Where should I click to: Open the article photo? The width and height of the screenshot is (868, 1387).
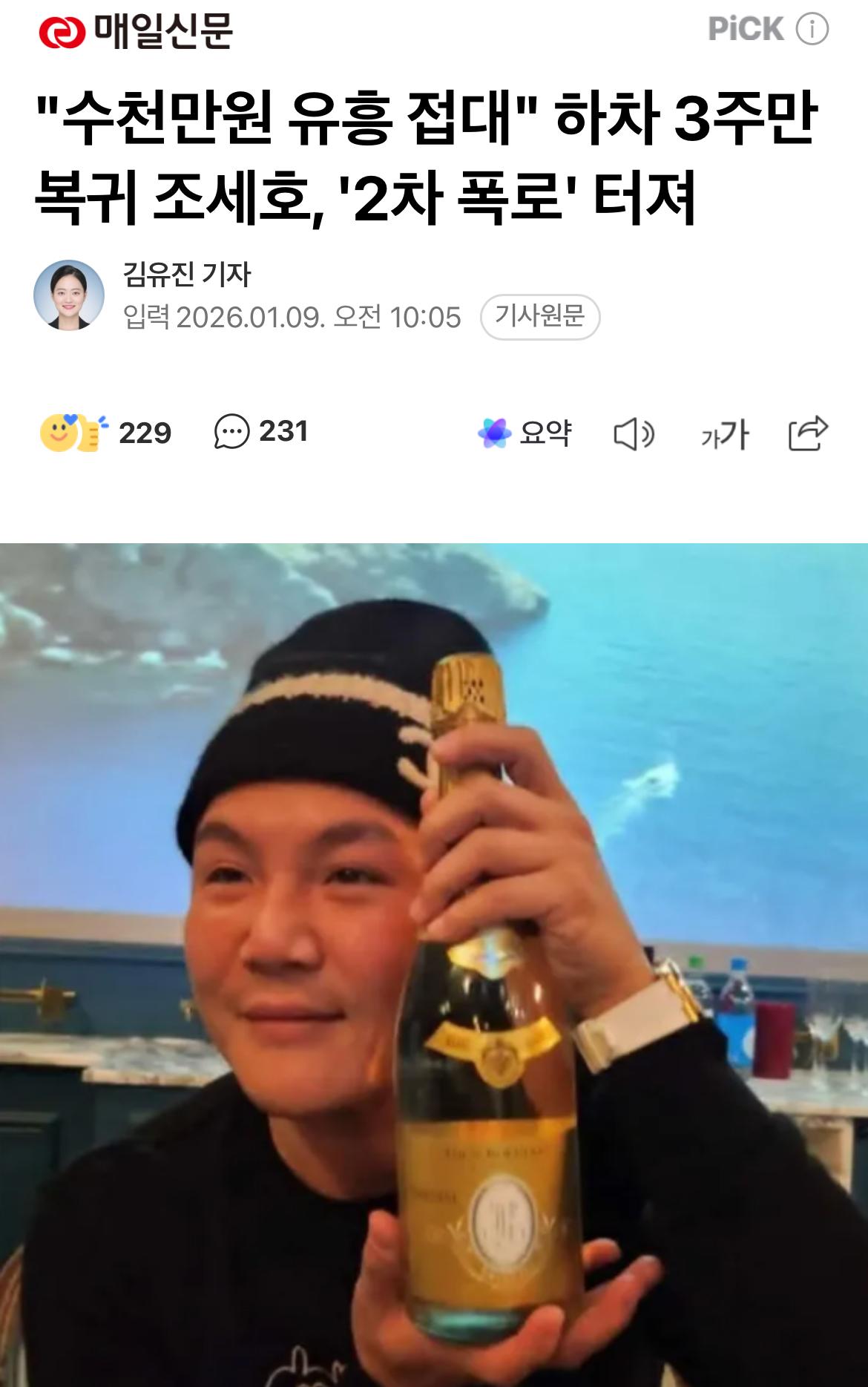pyautogui.click(x=434, y=965)
